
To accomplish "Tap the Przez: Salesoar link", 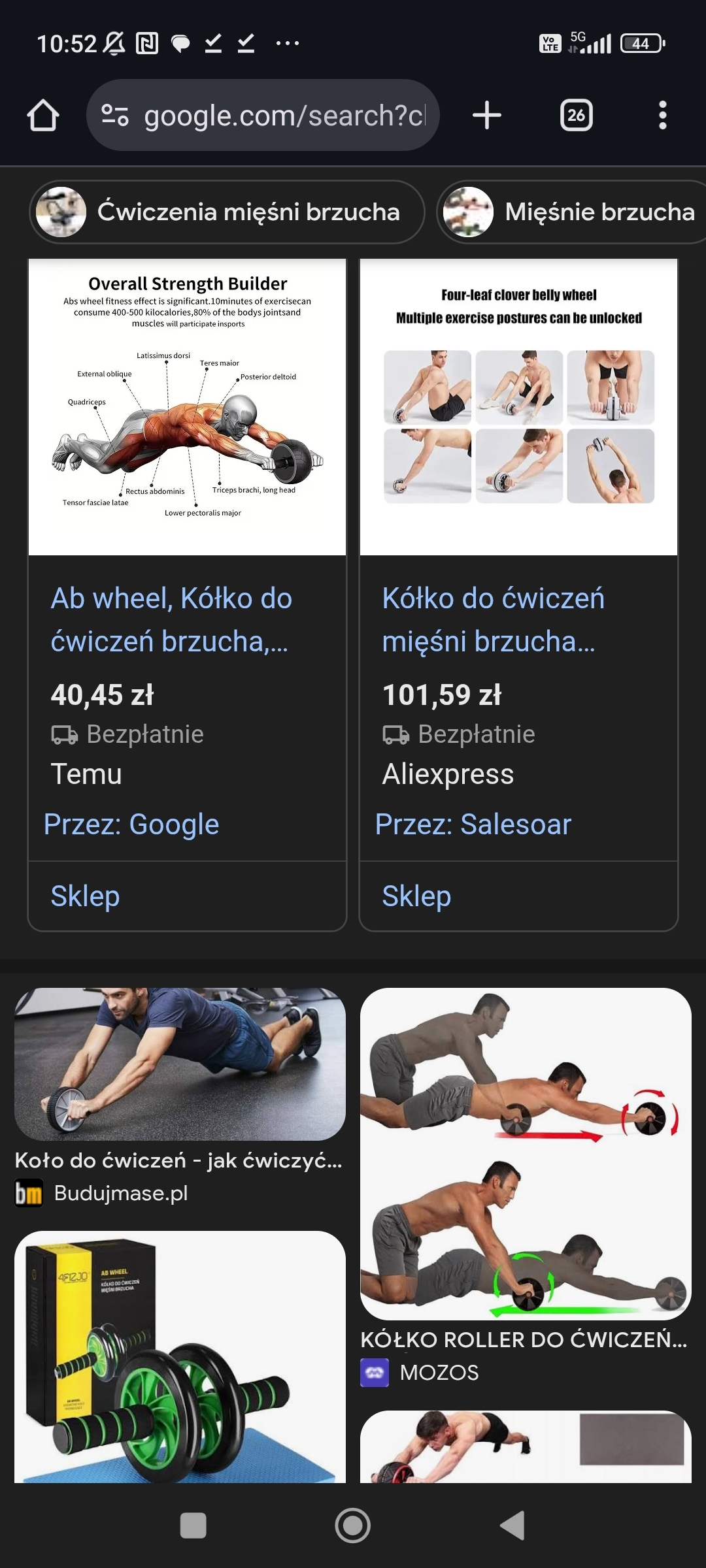I will [473, 825].
